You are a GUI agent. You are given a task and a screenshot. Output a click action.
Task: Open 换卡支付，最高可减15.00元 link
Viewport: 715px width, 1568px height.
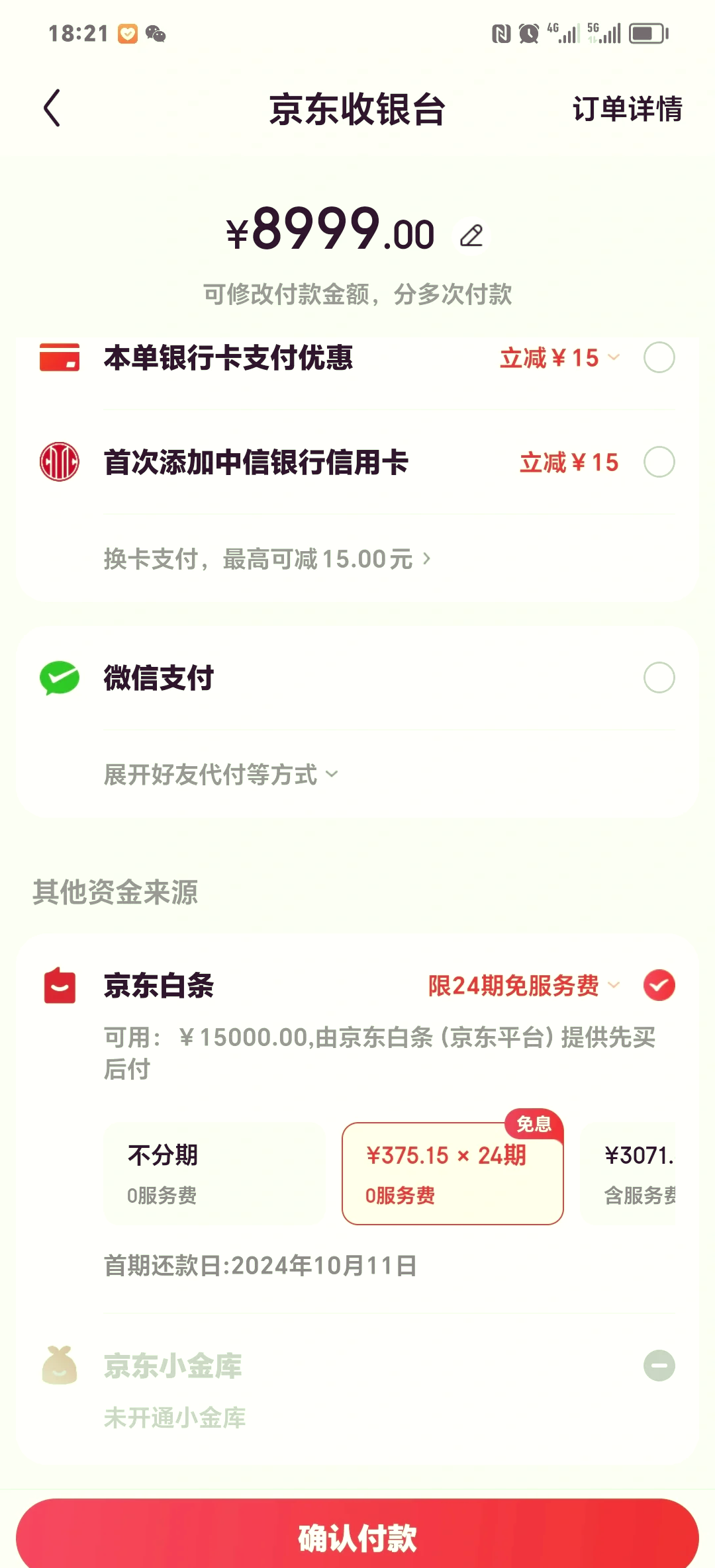pyautogui.click(x=267, y=559)
